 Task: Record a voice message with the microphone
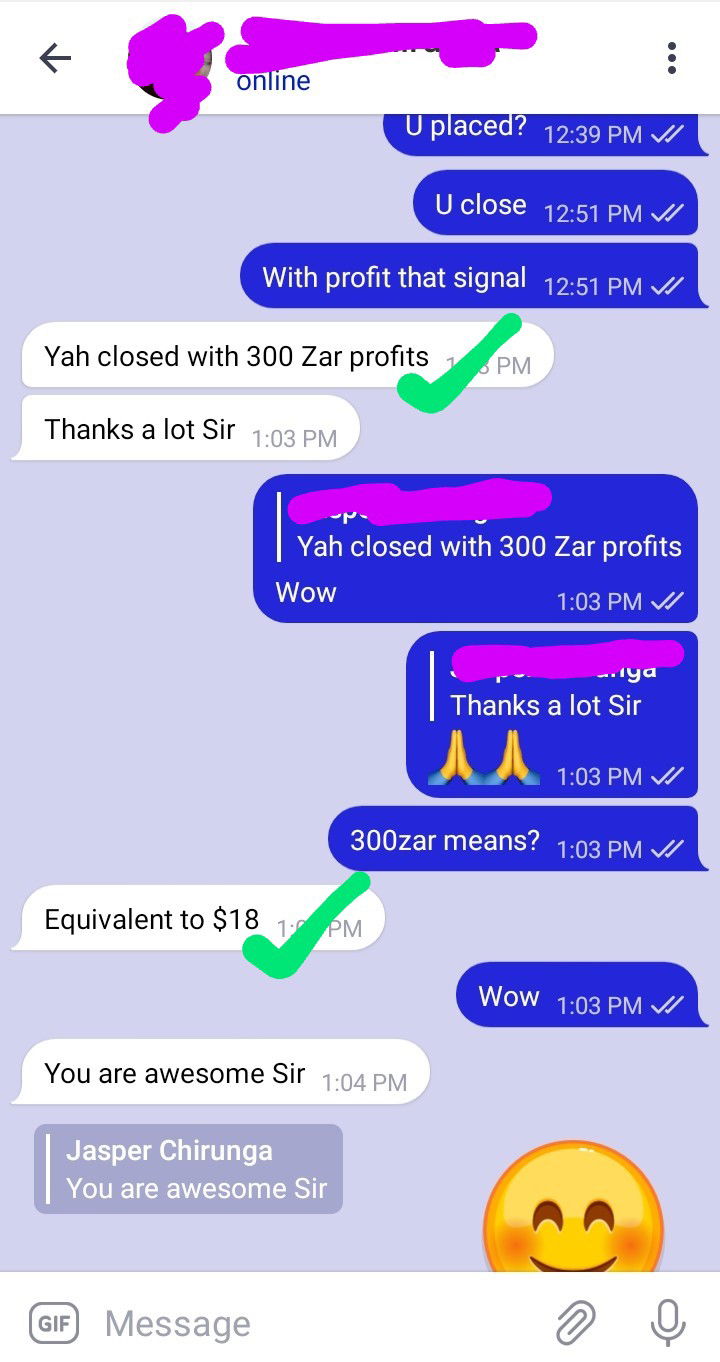click(667, 1324)
